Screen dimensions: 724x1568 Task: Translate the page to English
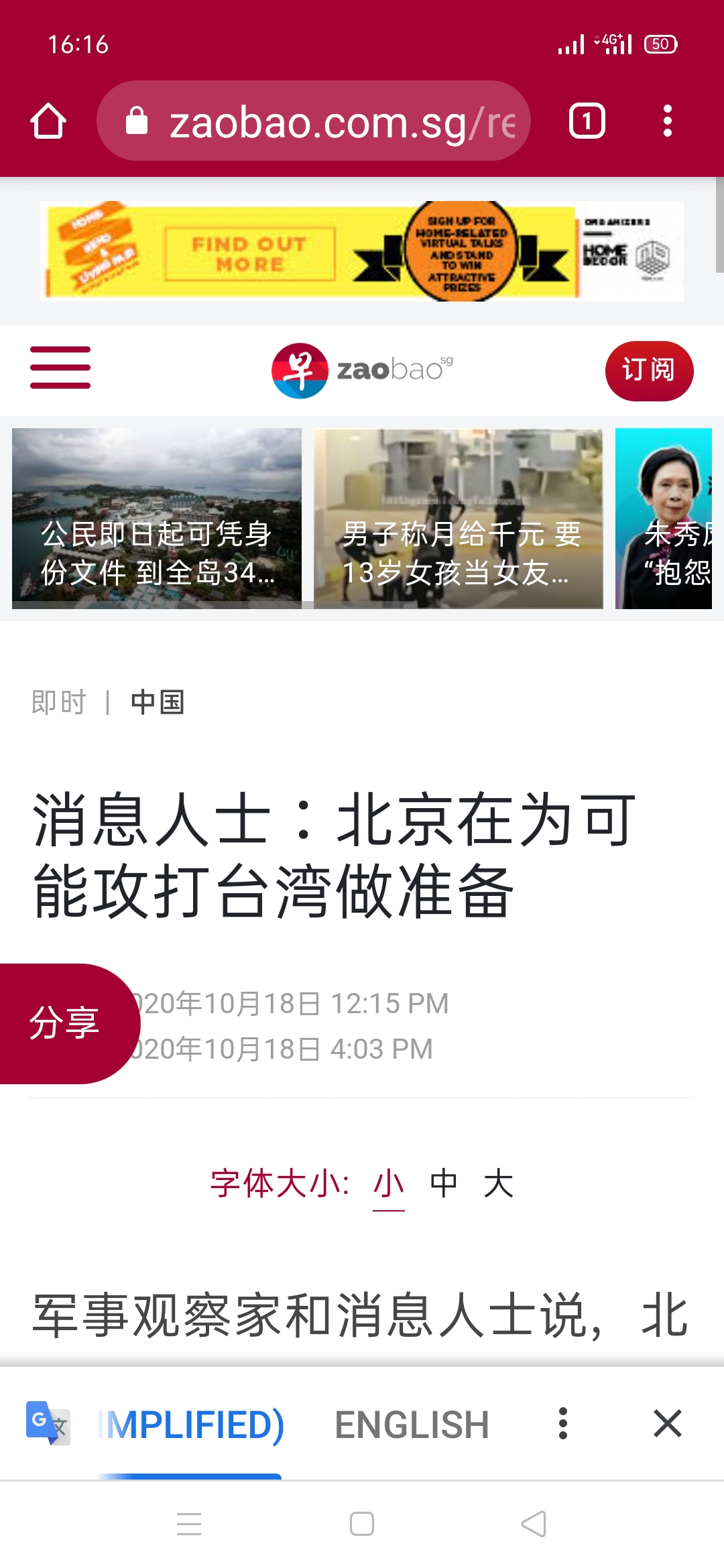coord(412,1424)
